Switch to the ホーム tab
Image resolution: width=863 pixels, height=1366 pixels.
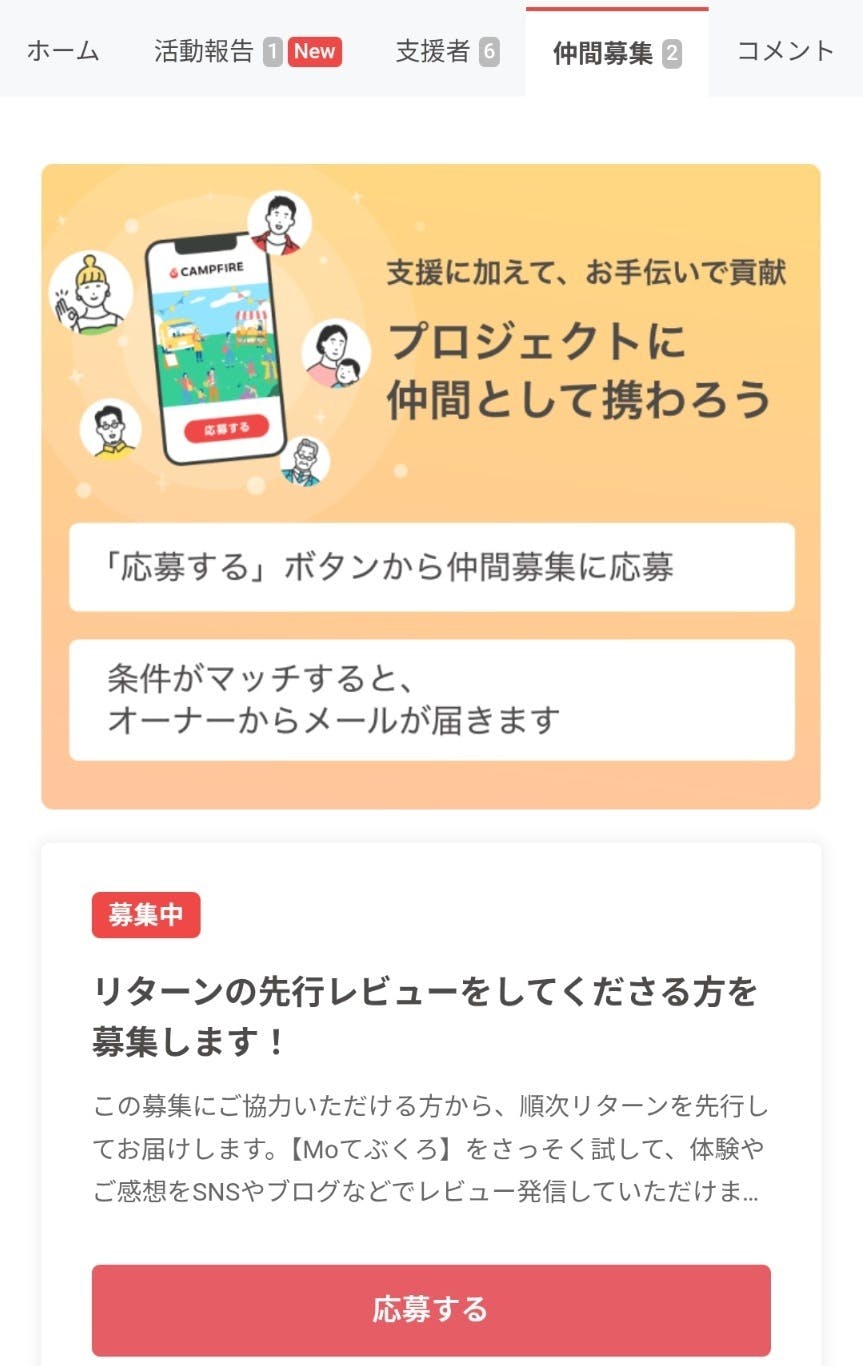(x=63, y=51)
